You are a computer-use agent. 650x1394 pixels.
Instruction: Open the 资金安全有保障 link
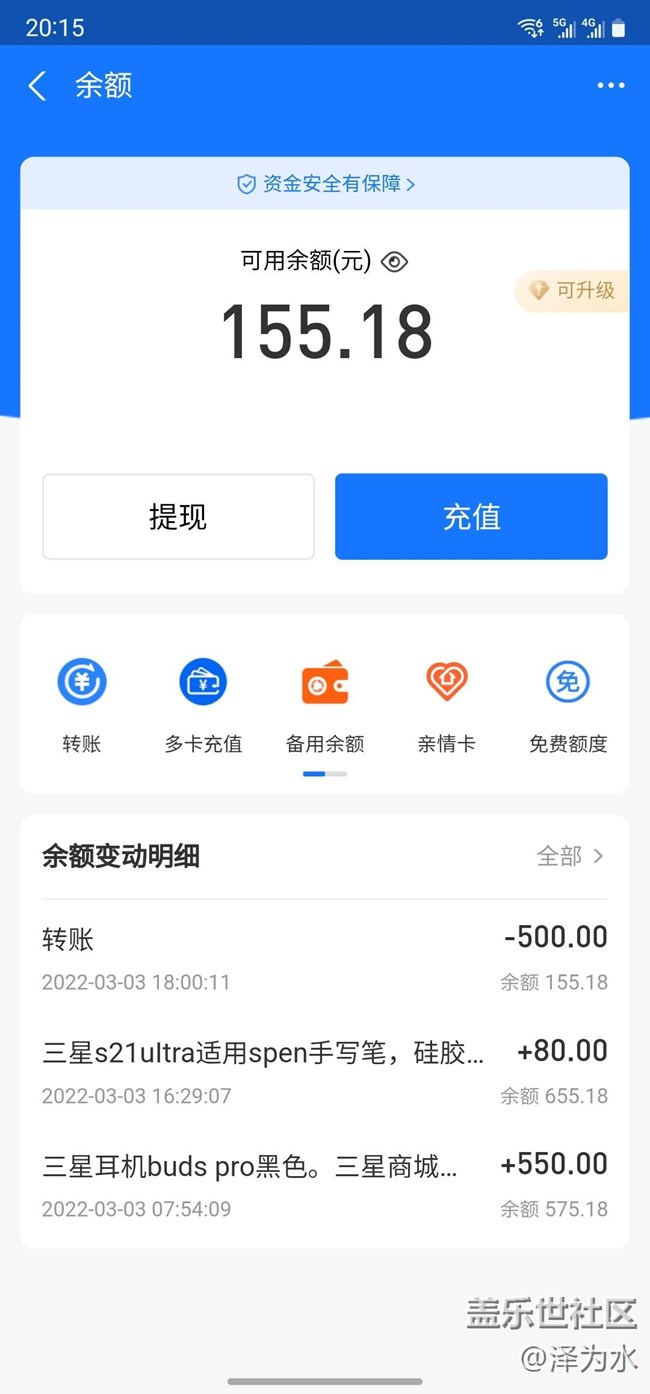tap(325, 184)
